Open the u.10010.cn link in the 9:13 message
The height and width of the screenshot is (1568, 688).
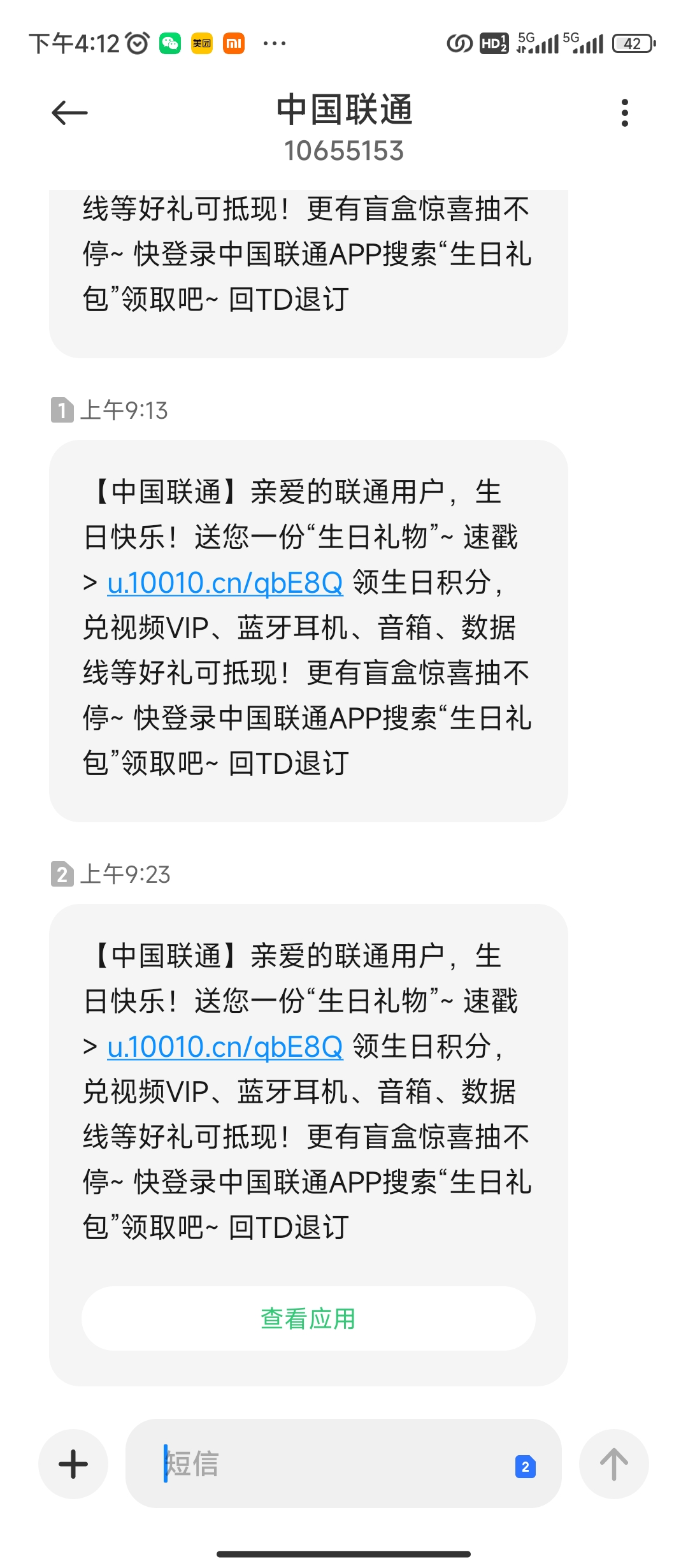225,583
